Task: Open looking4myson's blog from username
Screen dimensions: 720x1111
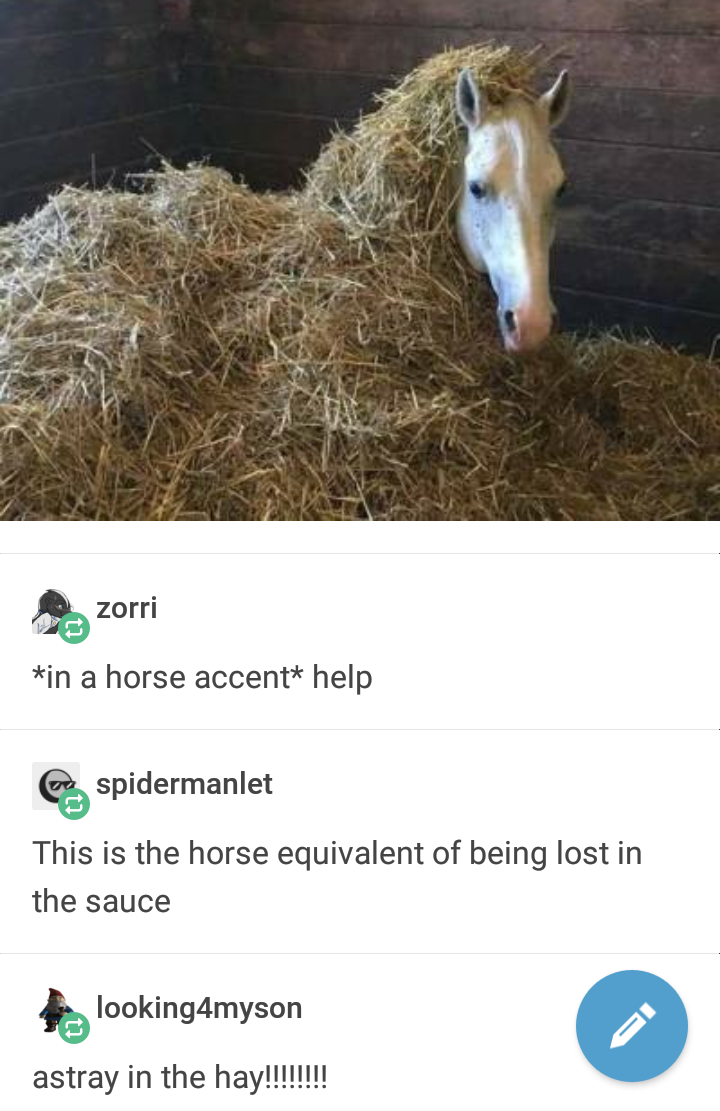Action: pos(199,1008)
